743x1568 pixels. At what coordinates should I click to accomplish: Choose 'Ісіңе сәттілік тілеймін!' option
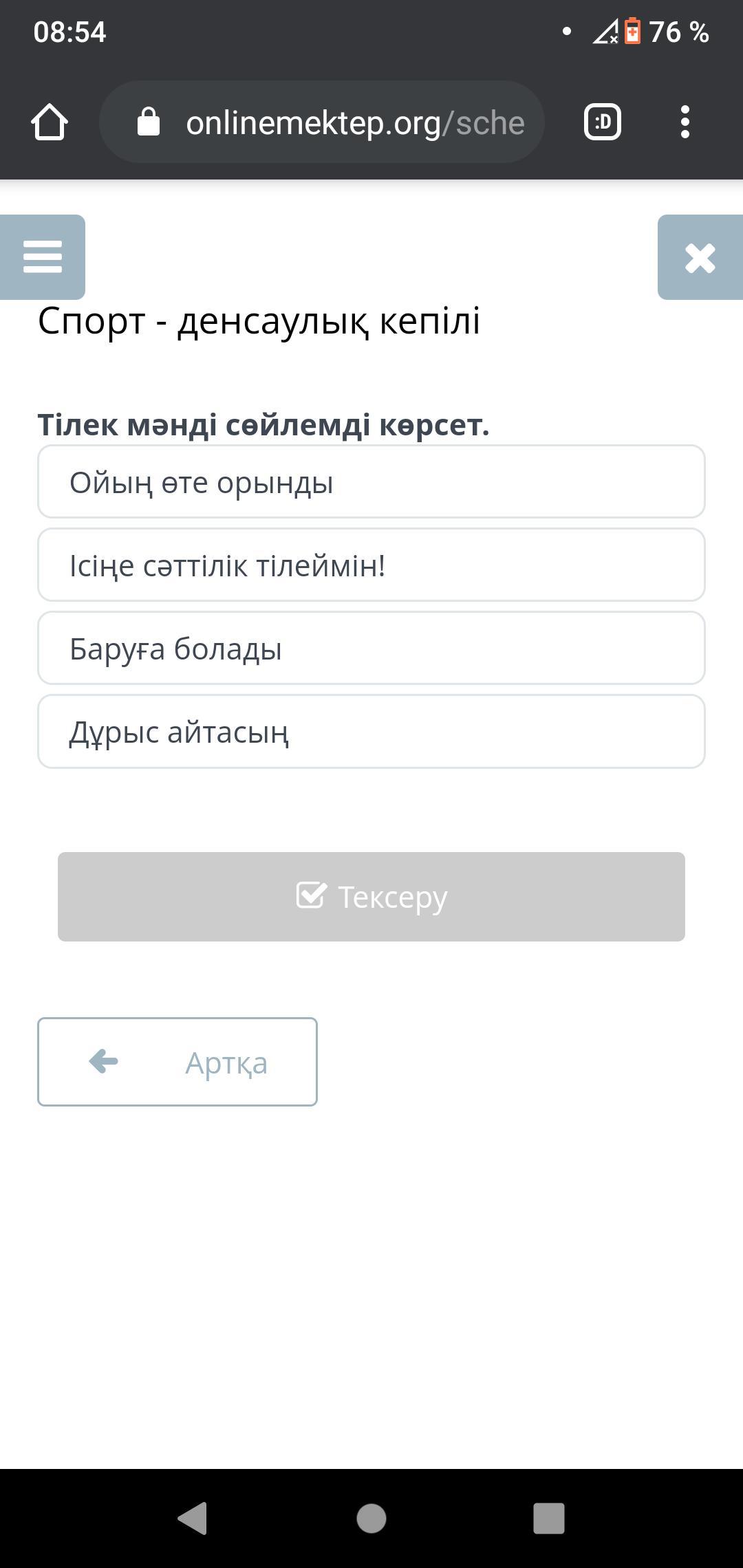click(x=371, y=565)
